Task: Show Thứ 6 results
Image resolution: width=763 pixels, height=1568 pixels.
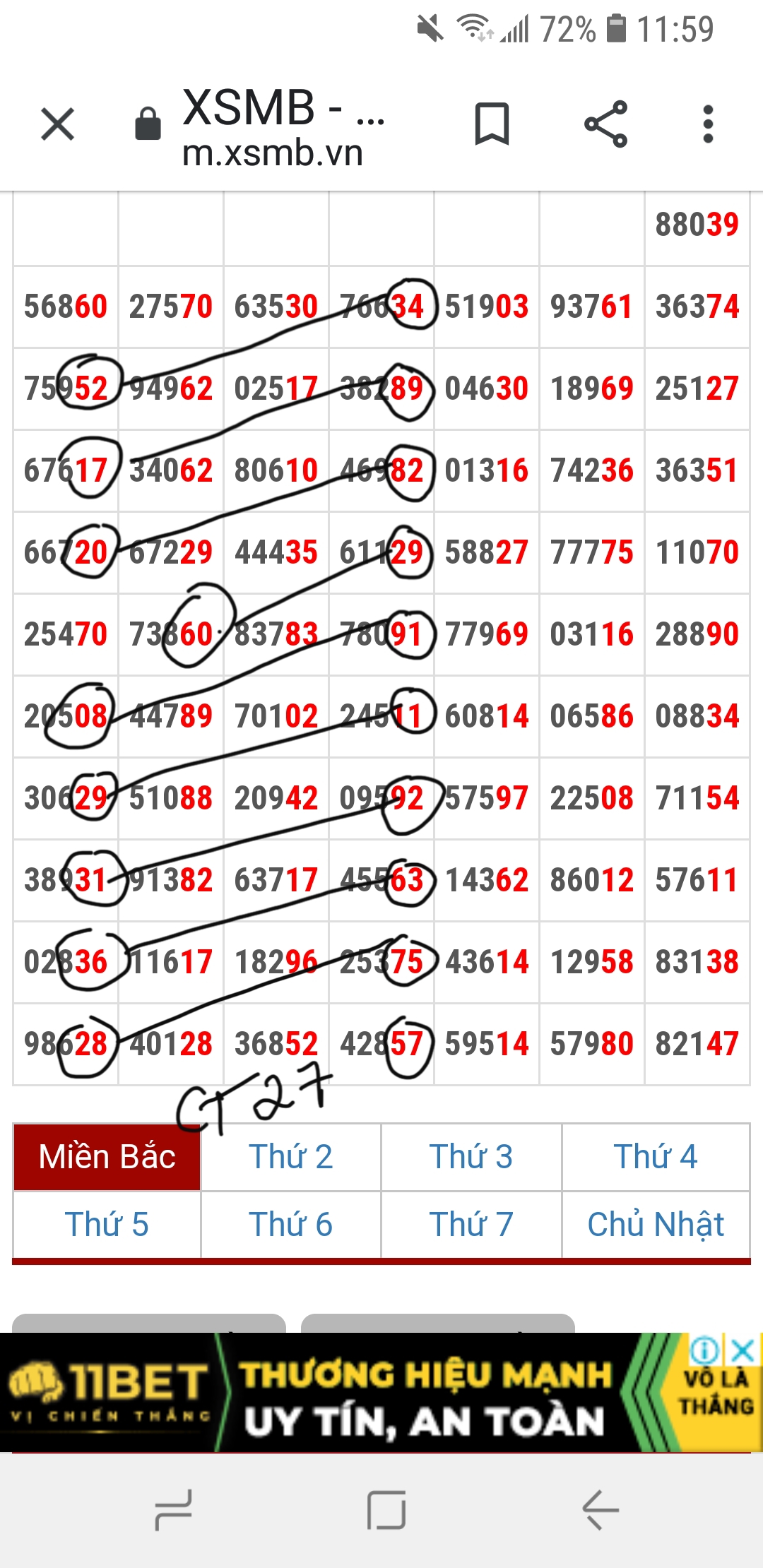Action: [x=290, y=1224]
